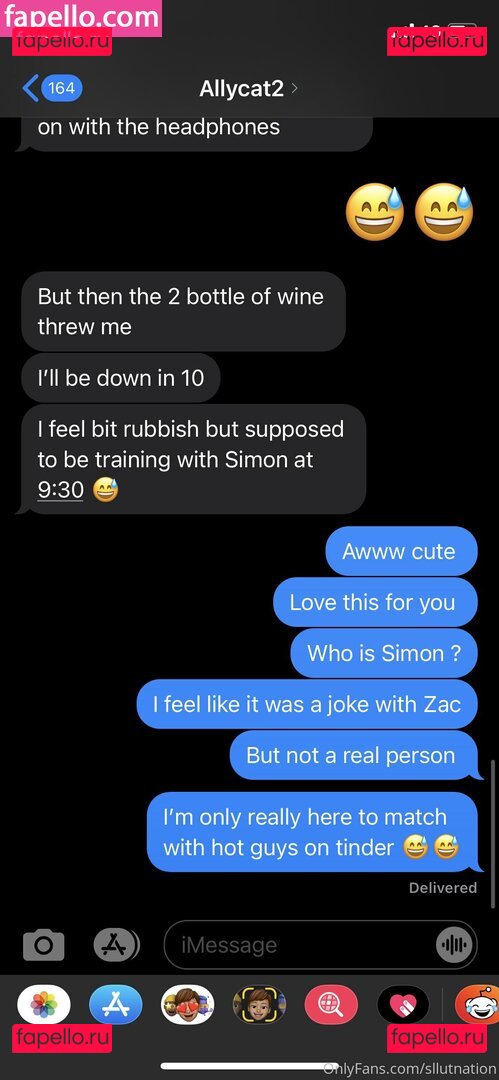Open the Digital Touch heart app
The width and height of the screenshot is (499, 1080).
[403, 1004]
